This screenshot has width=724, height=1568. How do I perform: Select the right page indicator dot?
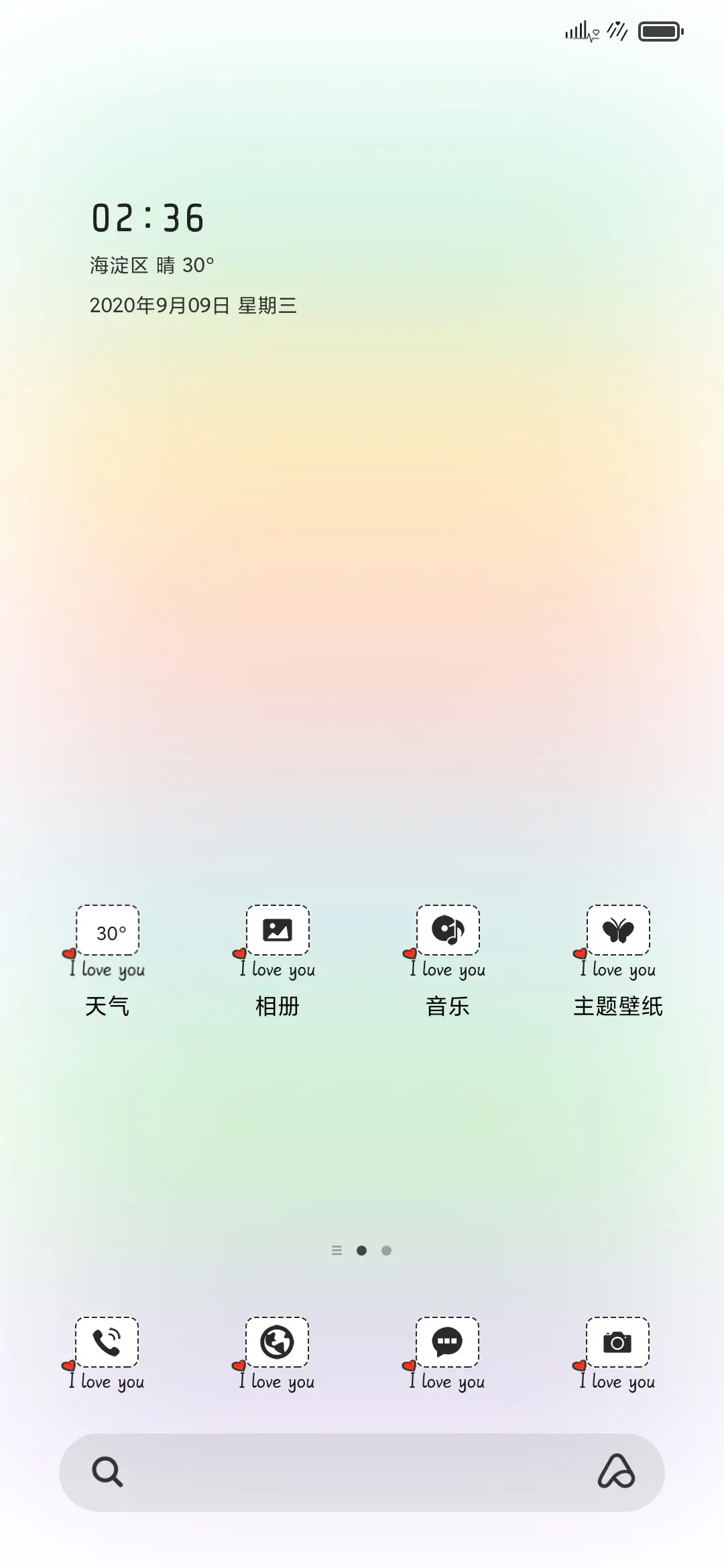pyautogui.click(x=387, y=1250)
